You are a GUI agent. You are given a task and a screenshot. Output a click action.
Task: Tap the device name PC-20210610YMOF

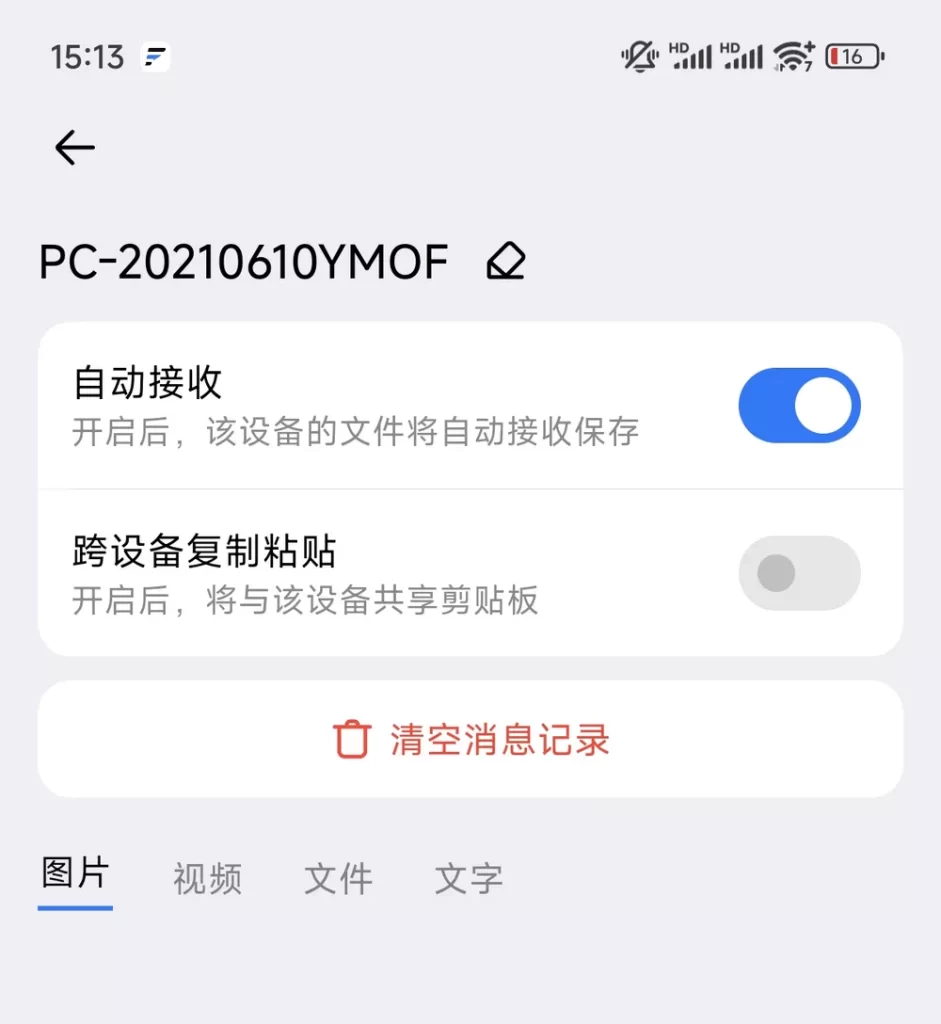tap(242, 262)
